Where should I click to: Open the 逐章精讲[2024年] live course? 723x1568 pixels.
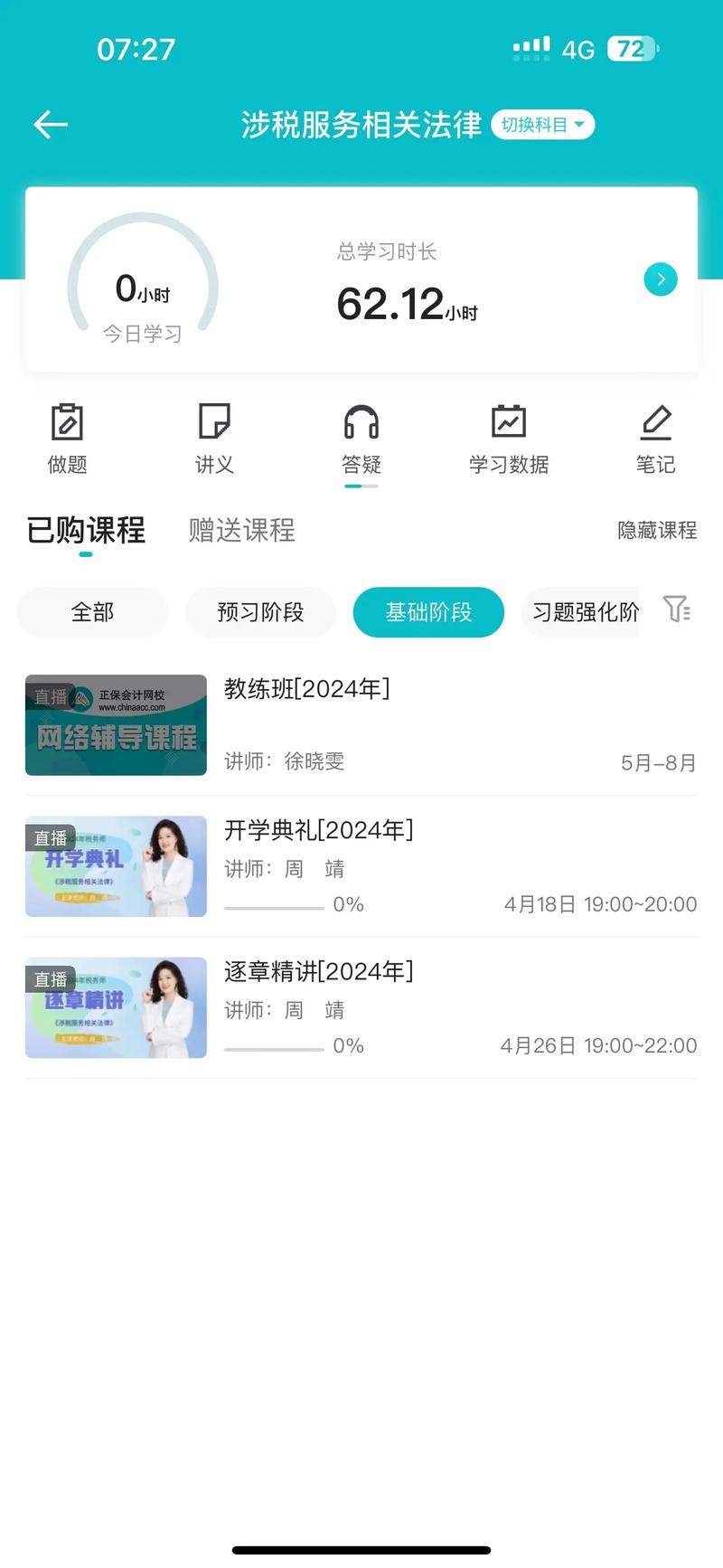coord(361,1007)
